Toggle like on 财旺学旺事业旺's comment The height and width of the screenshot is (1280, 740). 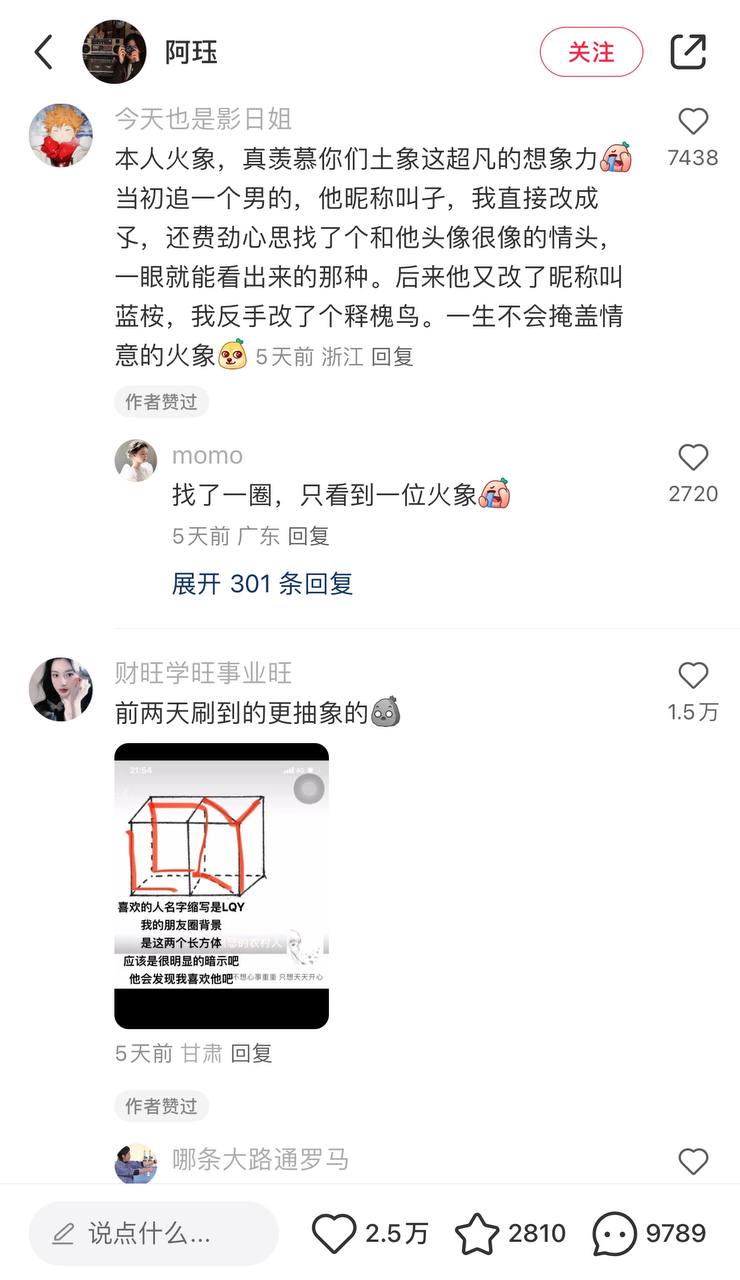693,675
